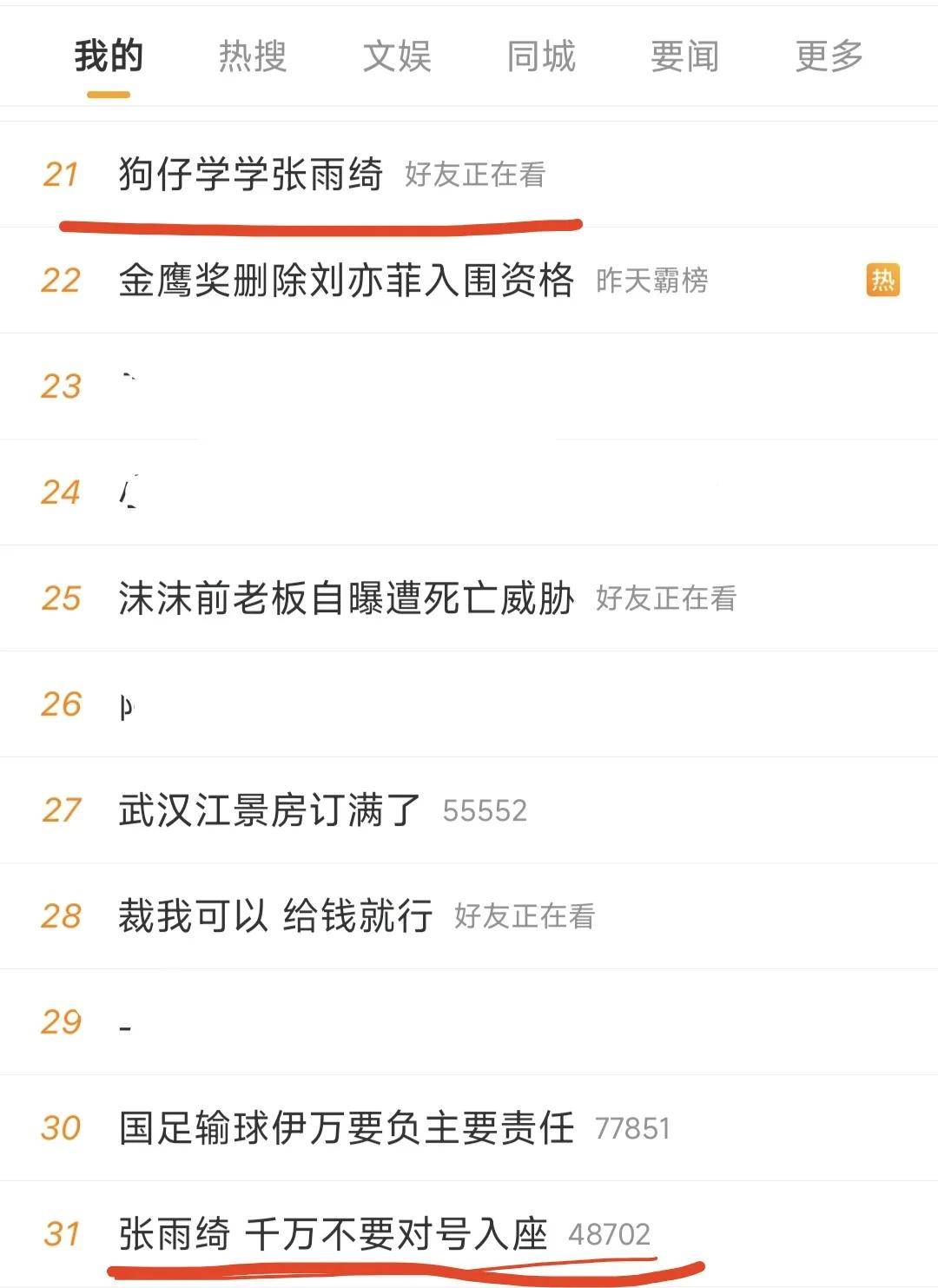The height and width of the screenshot is (1288, 938).
Task: Tap the 更多 tab
Action: (829, 57)
